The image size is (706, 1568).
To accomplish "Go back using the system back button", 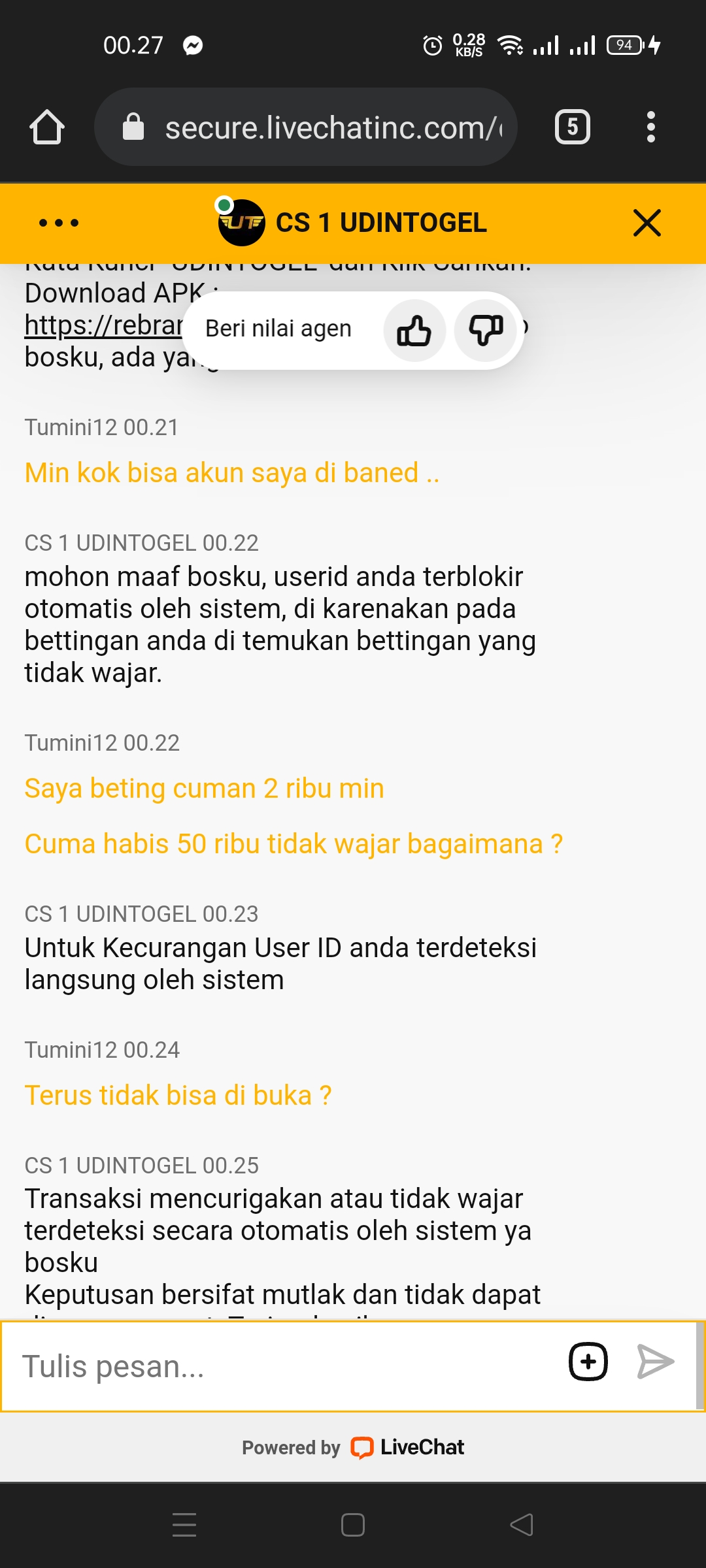I will (522, 1525).
